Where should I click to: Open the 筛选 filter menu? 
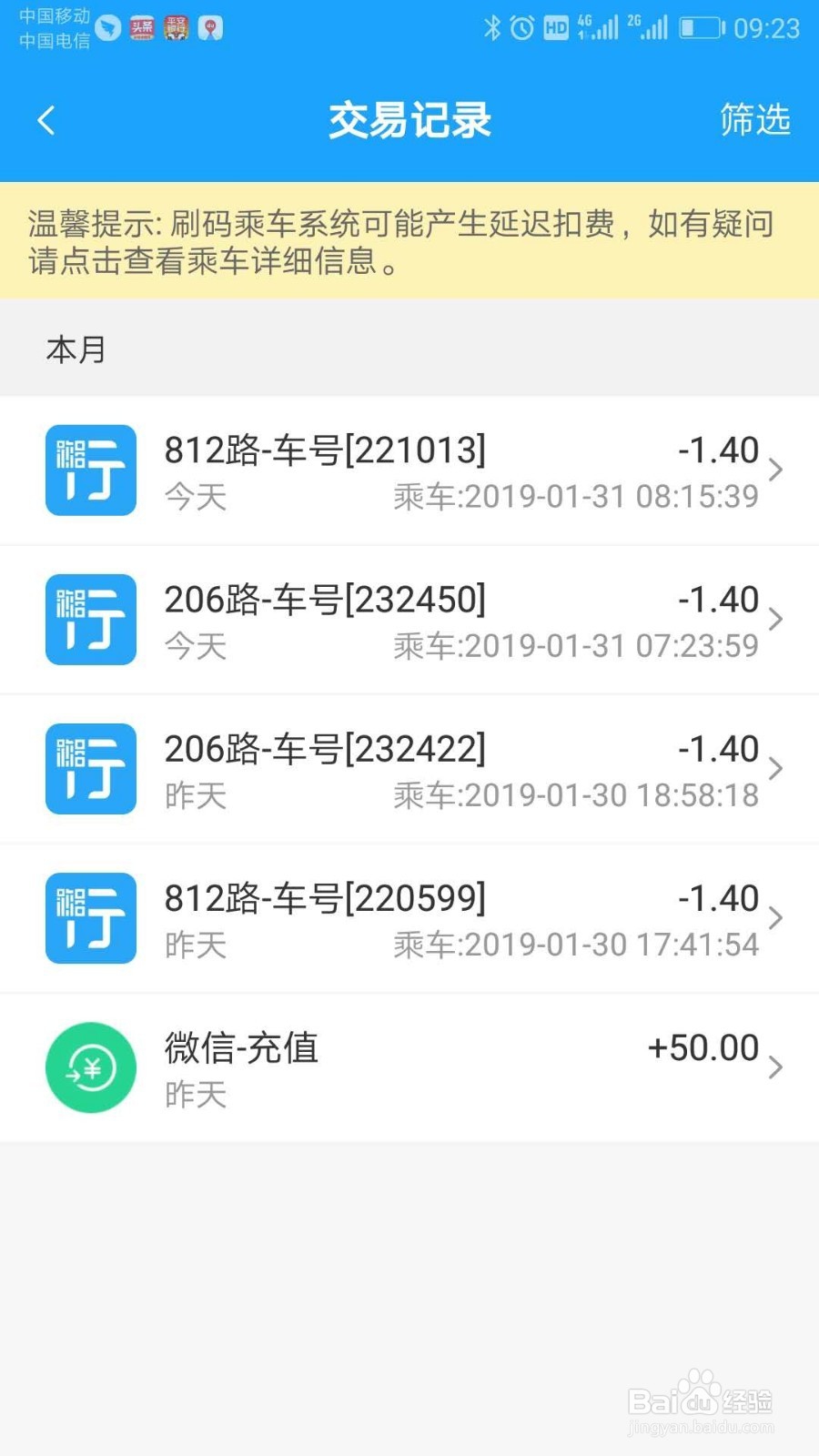click(x=753, y=119)
